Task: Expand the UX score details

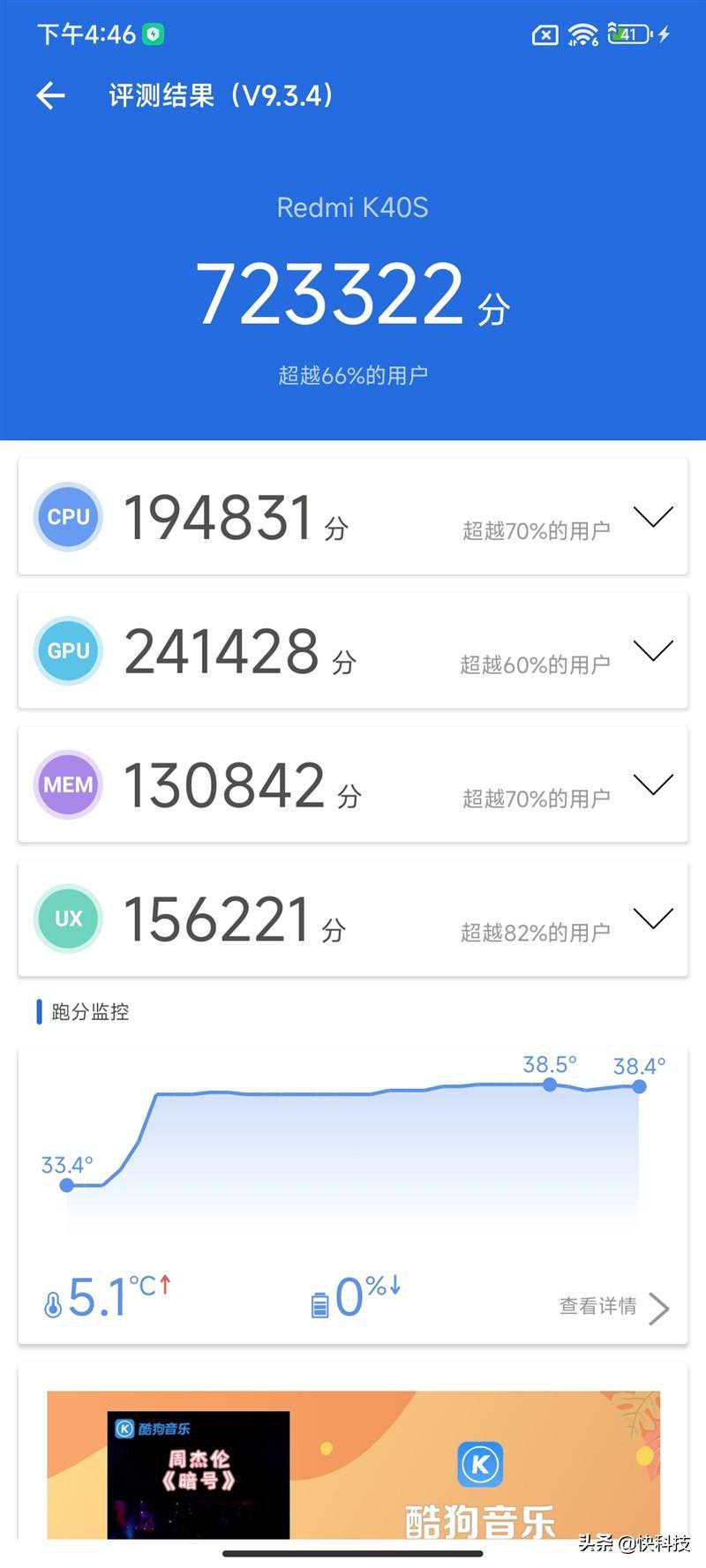Action: coord(653,919)
